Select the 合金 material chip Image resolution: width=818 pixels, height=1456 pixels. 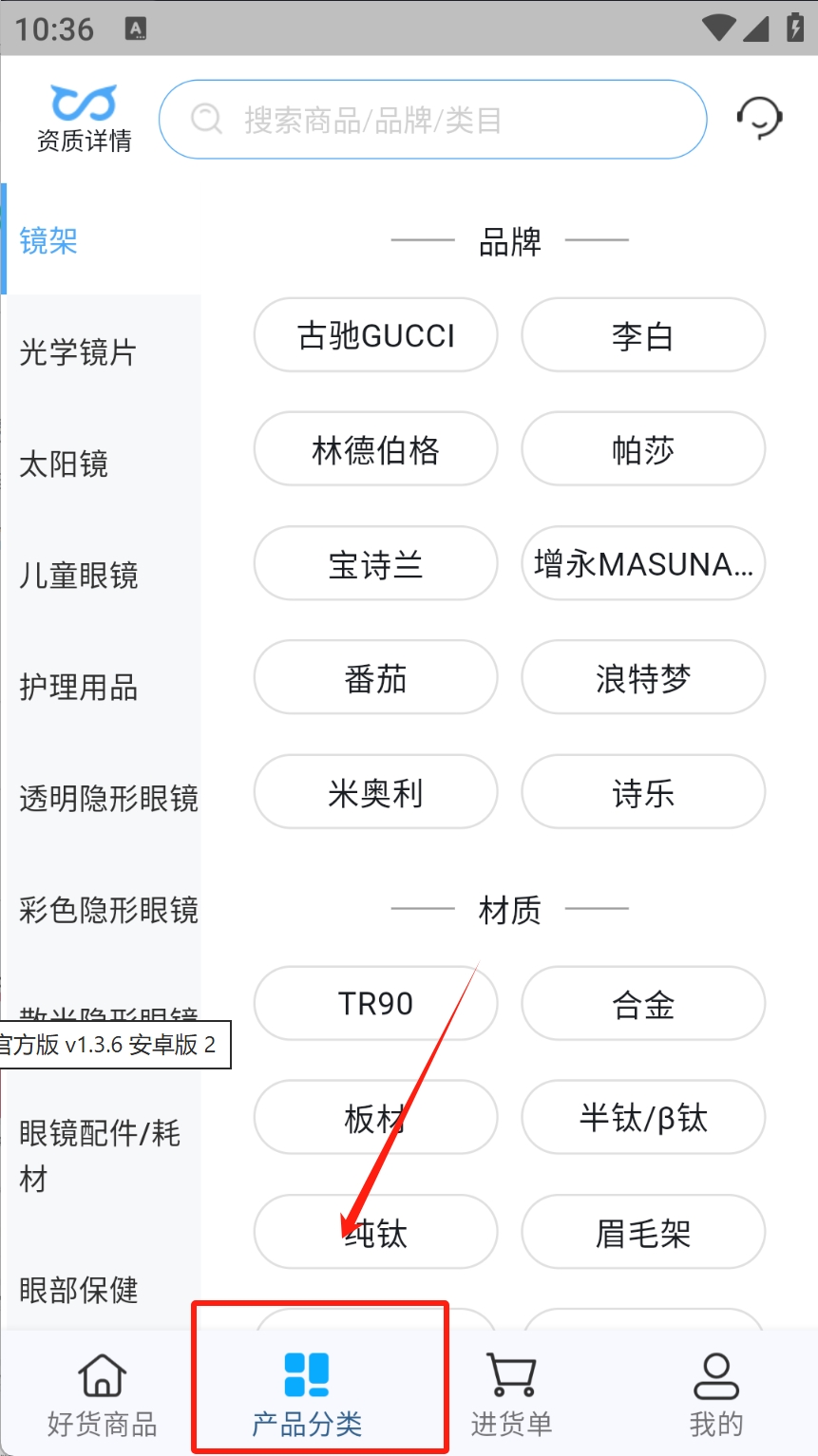pyautogui.click(x=643, y=1004)
